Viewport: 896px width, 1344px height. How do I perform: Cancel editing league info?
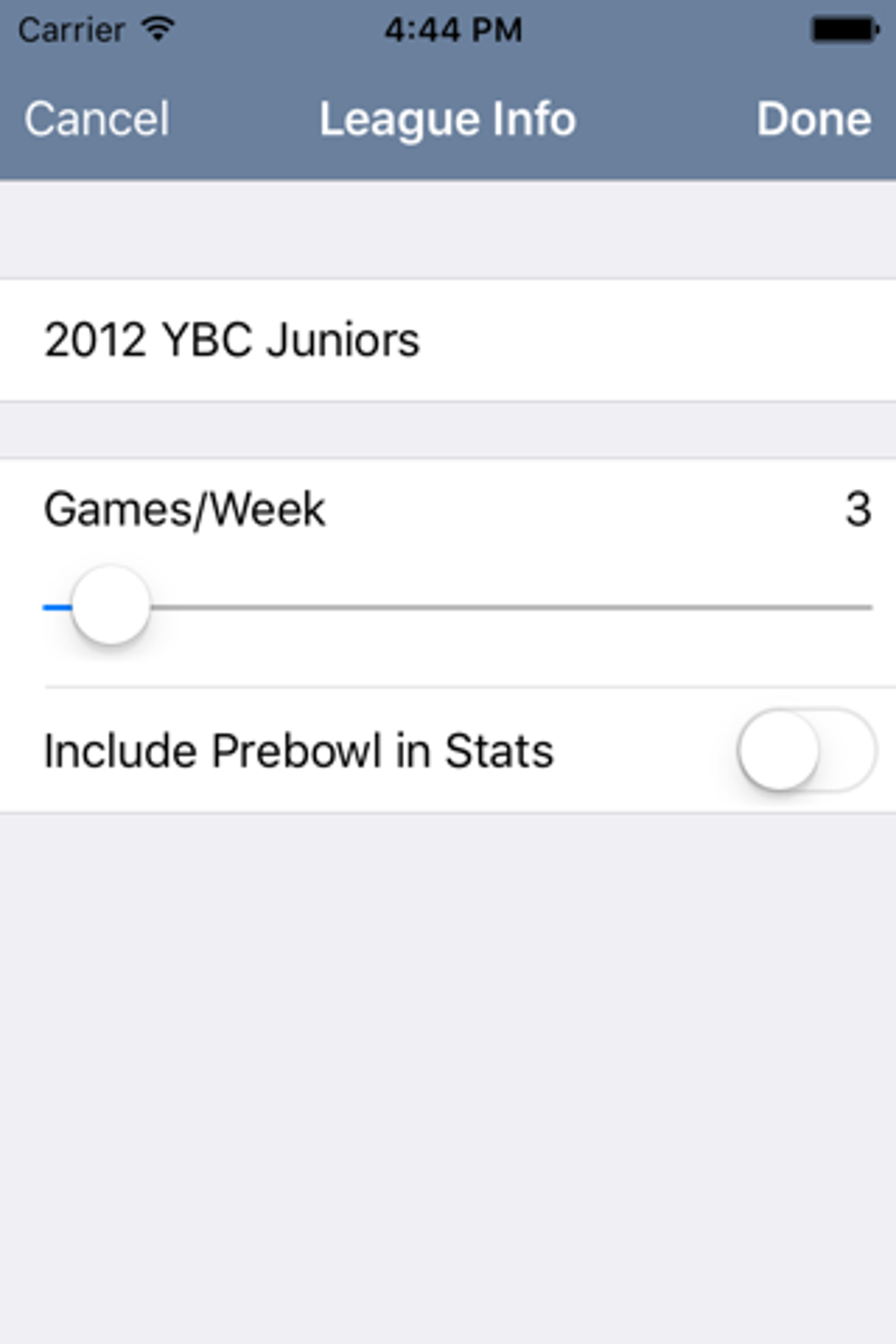tap(97, 119)
